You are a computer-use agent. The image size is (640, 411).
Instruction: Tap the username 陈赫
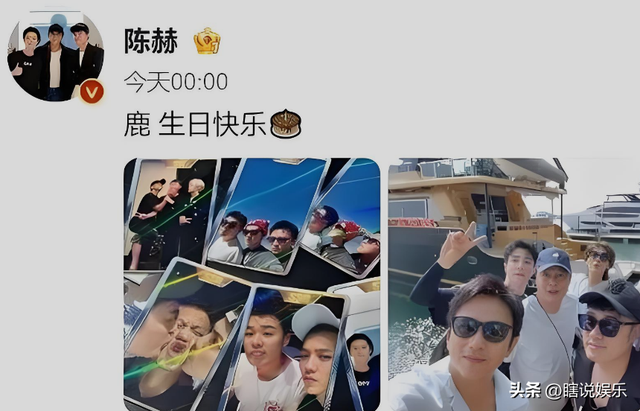(151, 41)
